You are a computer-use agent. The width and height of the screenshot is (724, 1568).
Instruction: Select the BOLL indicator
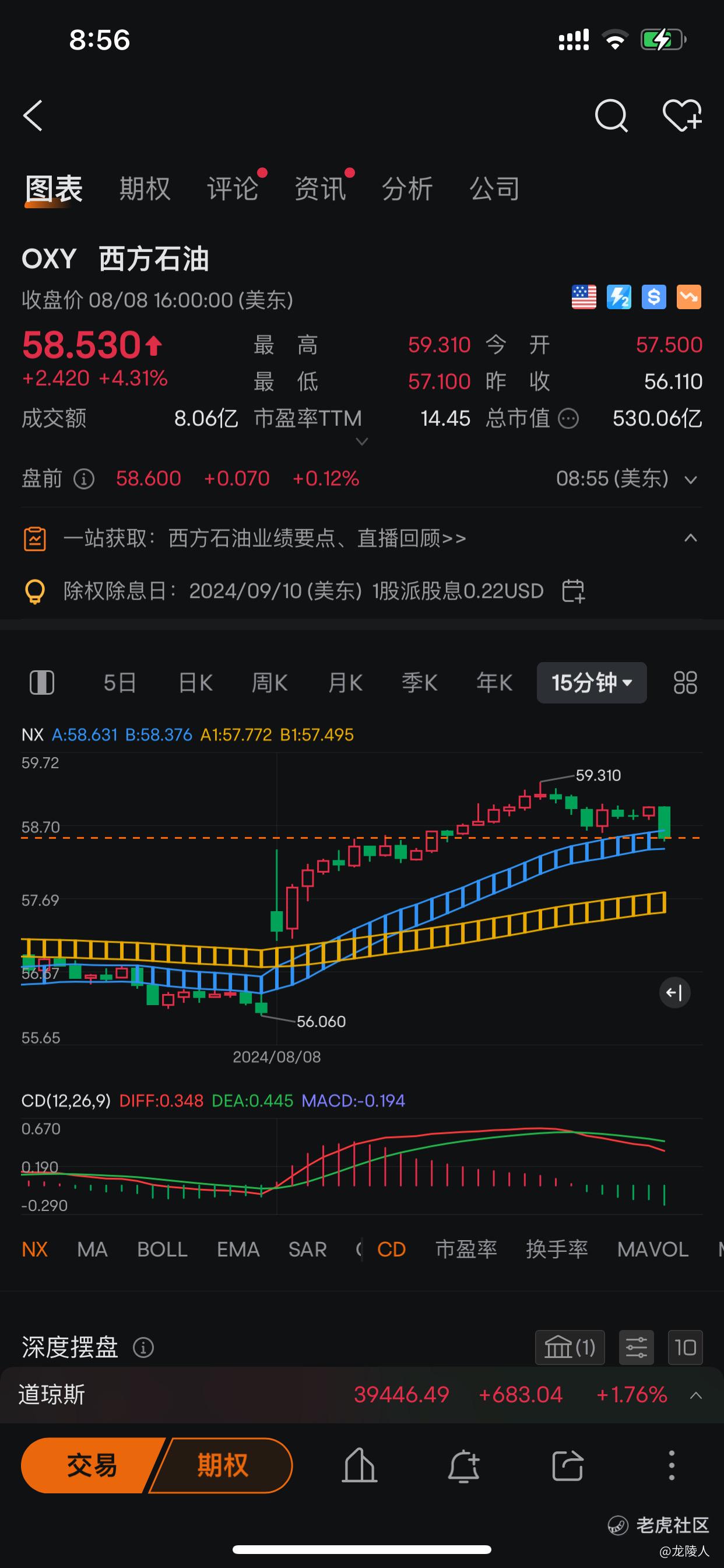coord(162,1249)
